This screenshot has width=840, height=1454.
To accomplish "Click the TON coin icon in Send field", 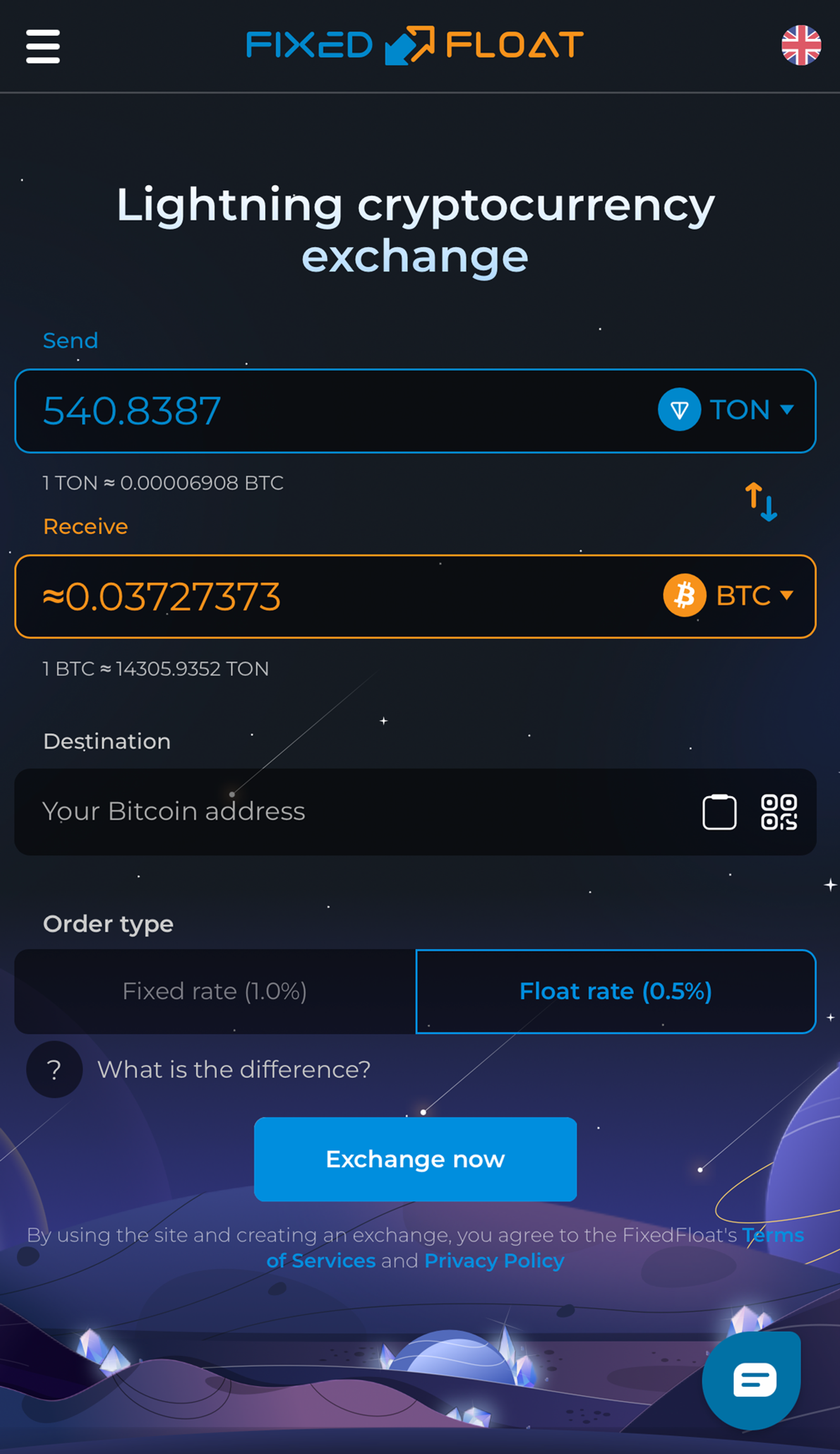I will [679, 411].
